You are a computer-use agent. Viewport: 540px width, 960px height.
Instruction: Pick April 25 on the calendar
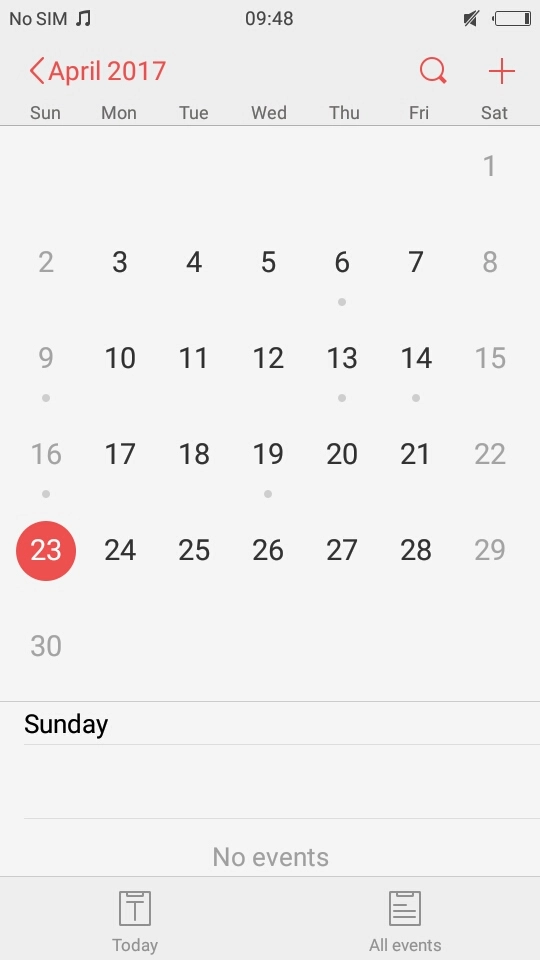(x=194, y=550)
